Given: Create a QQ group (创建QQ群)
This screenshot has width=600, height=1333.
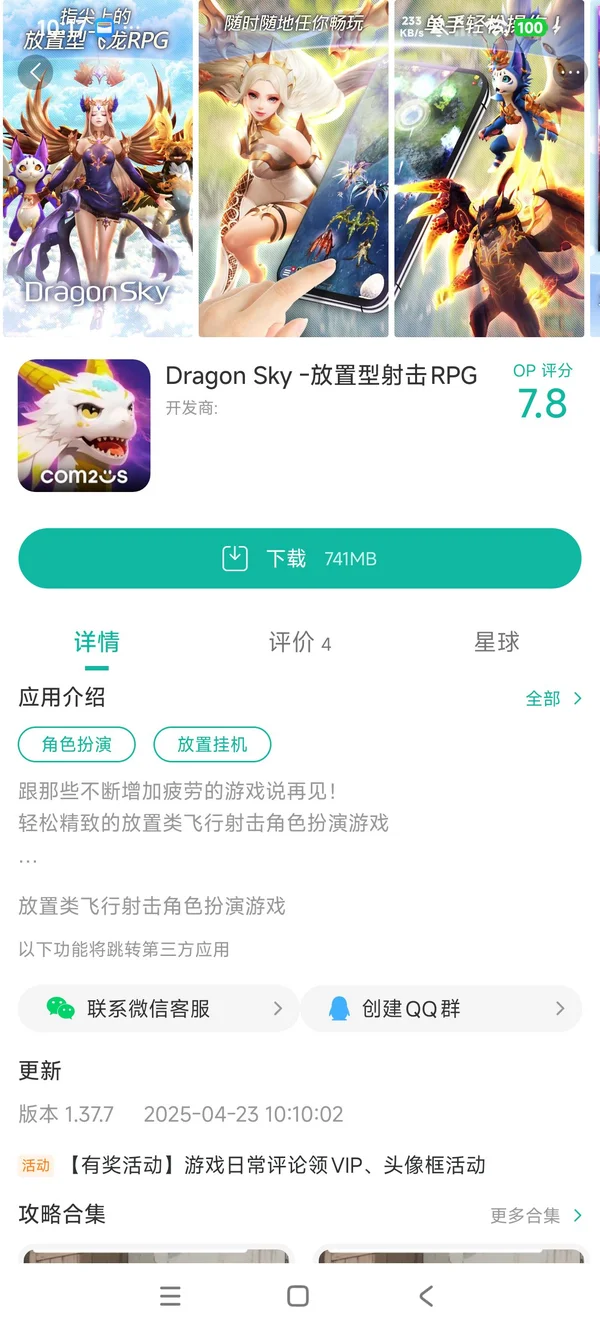Looking at the screenshot, I should click(x=440, y=1009).
